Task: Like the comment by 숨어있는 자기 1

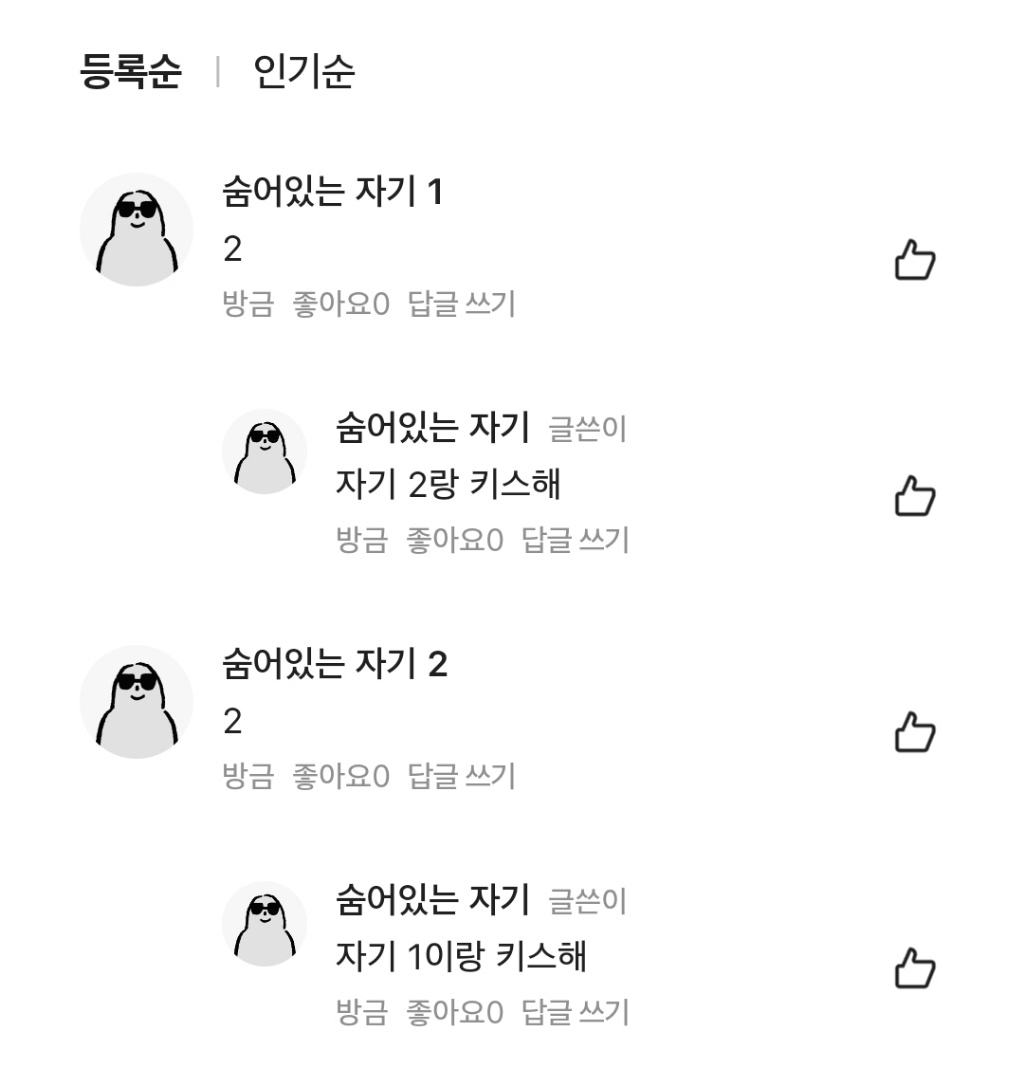Action: coord(914,261)
